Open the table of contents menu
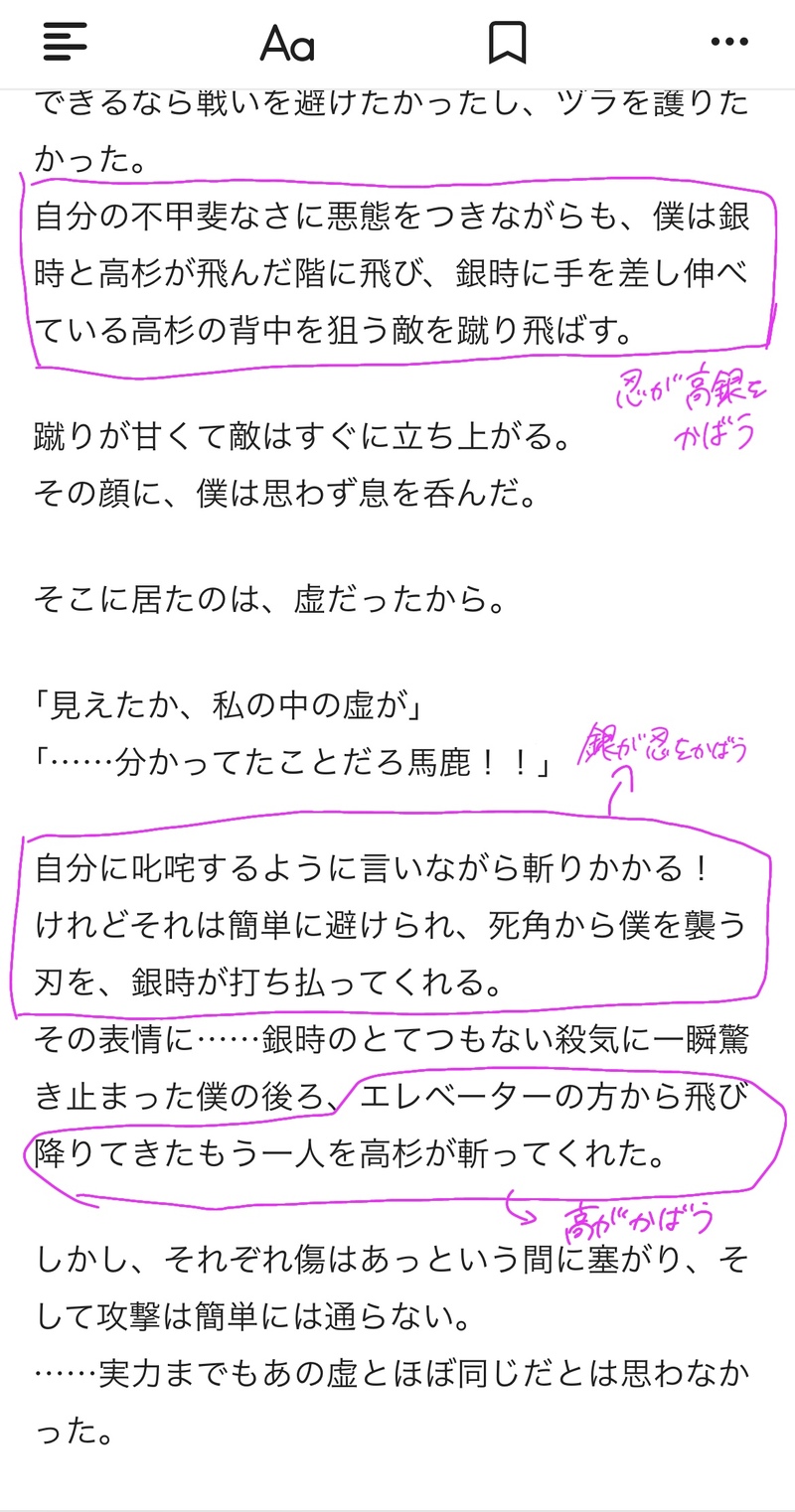Screen dimensions: 795x1512 [66, 42]
